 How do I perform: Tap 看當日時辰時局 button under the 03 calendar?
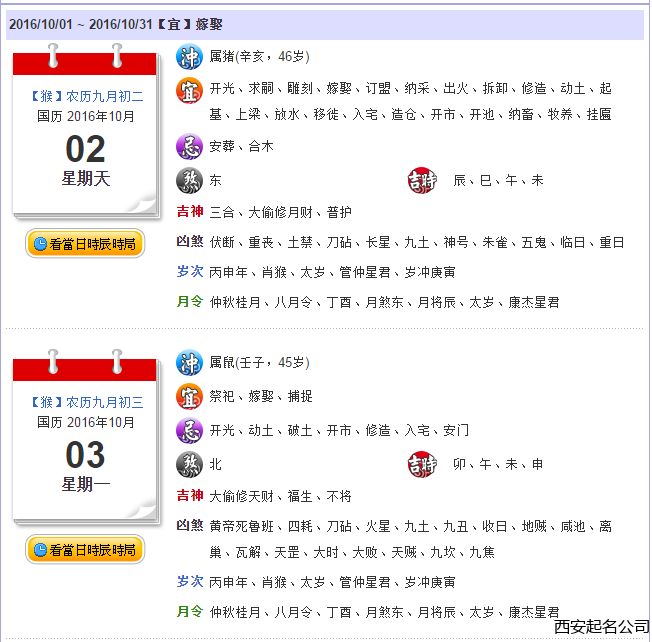coord(85,550)
